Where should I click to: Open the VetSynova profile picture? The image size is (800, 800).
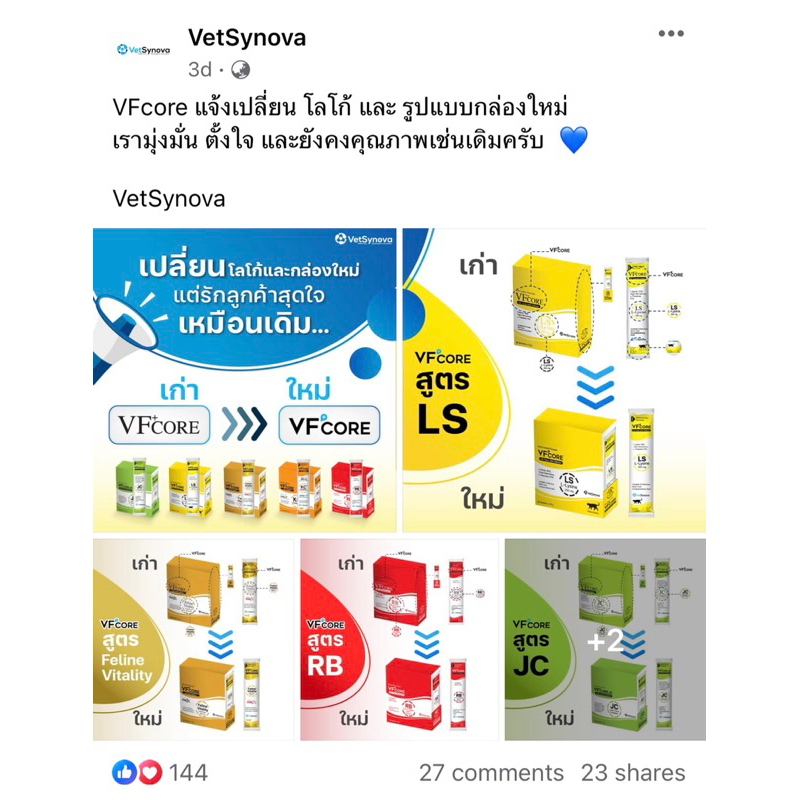(x=143, y=50)
